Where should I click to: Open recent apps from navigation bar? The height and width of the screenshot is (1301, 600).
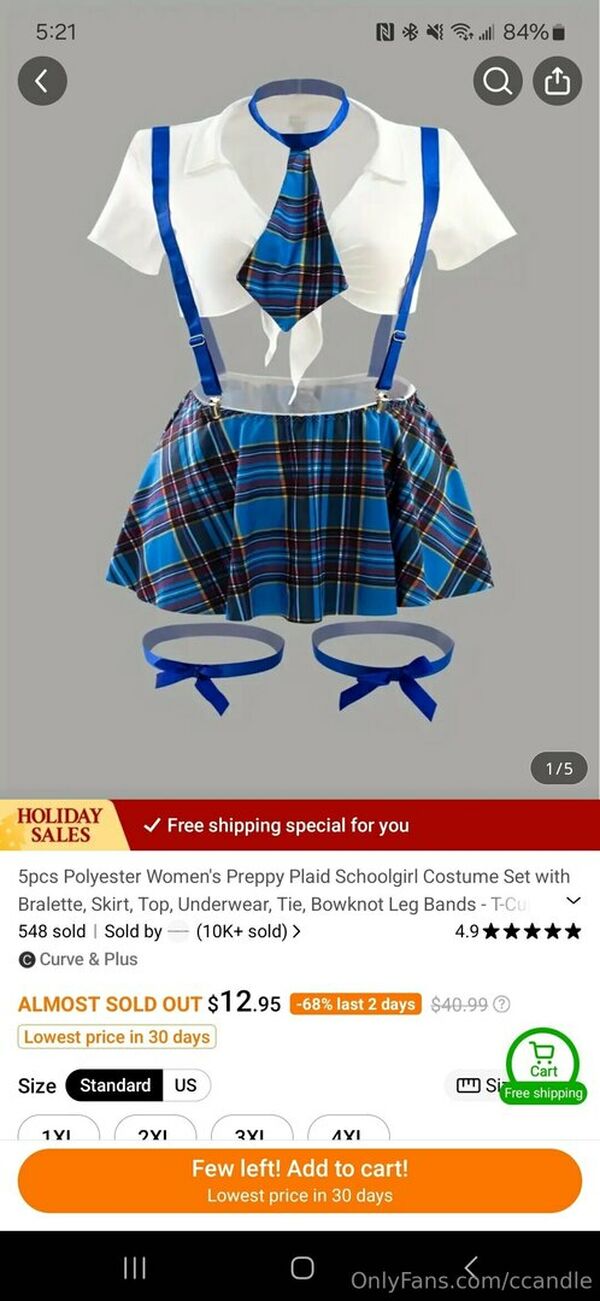click(134, 1268)
